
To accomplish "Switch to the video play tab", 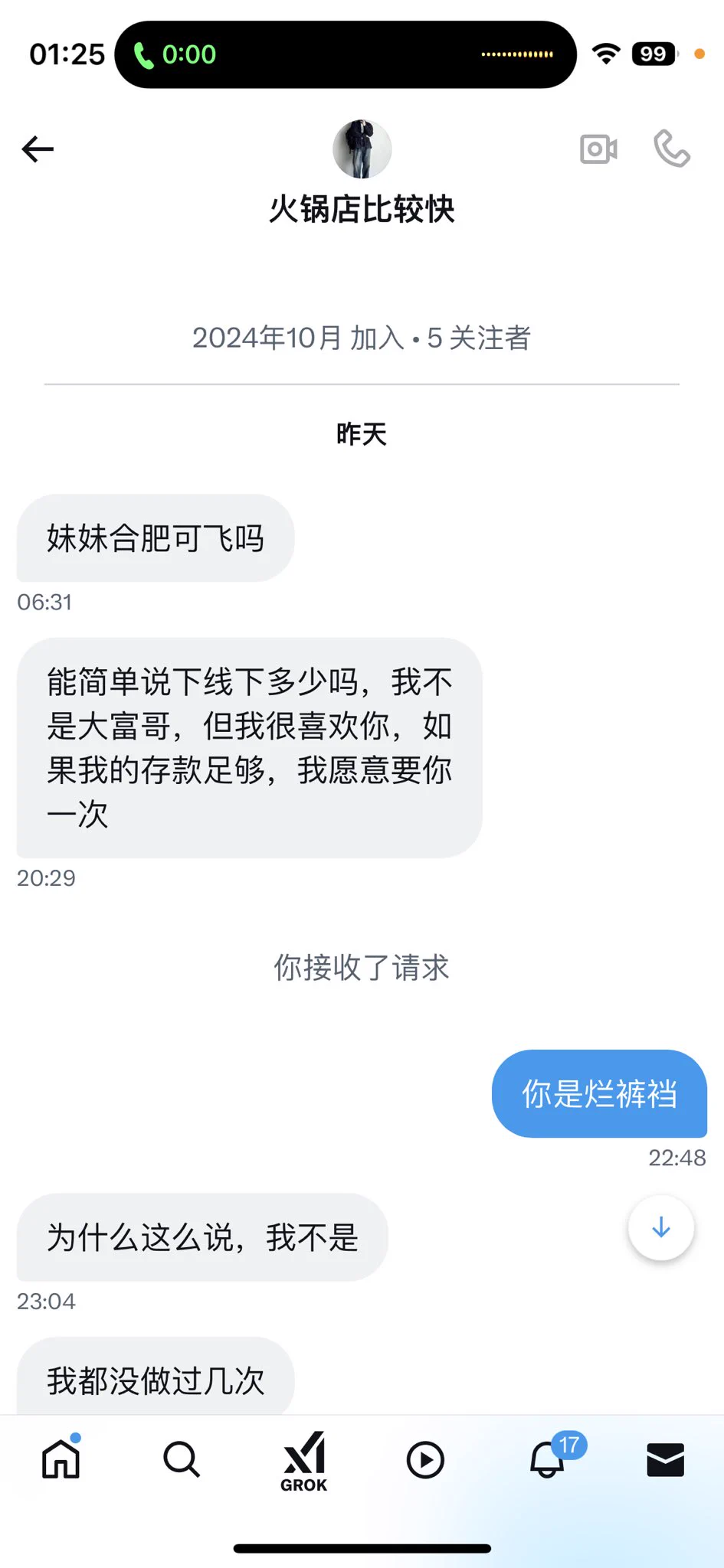I will (x=425, y=1459).
